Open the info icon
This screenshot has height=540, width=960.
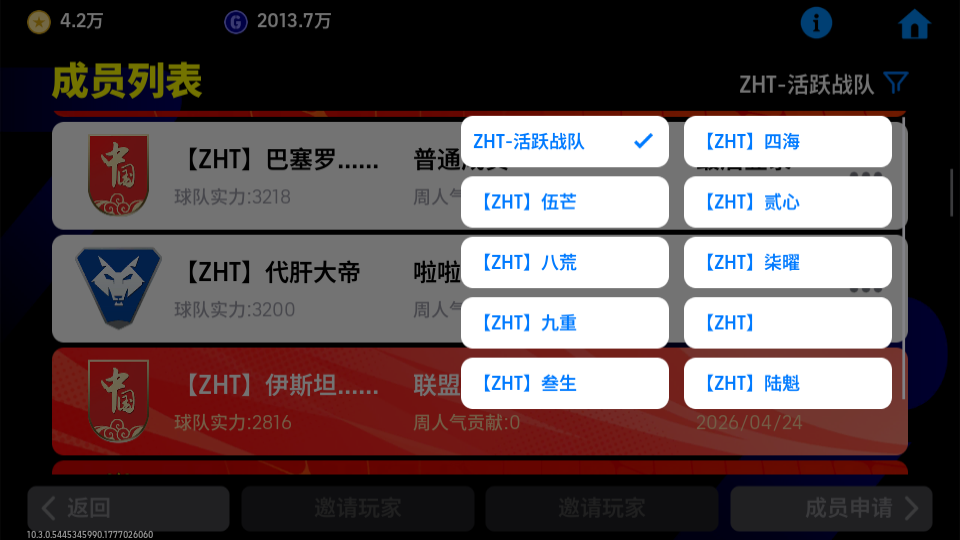pos(816,22)
